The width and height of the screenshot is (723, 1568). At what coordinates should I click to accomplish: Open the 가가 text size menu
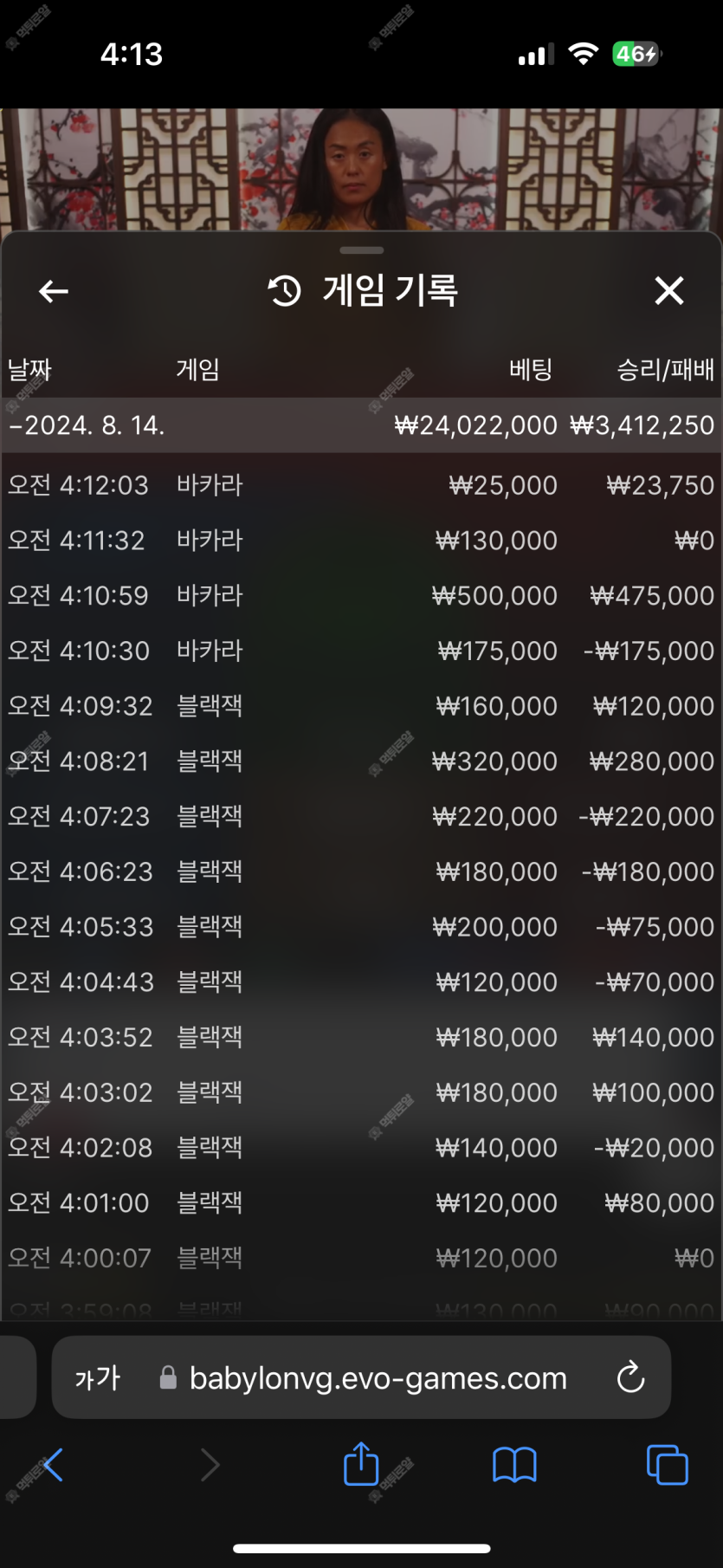point(97,1377)
